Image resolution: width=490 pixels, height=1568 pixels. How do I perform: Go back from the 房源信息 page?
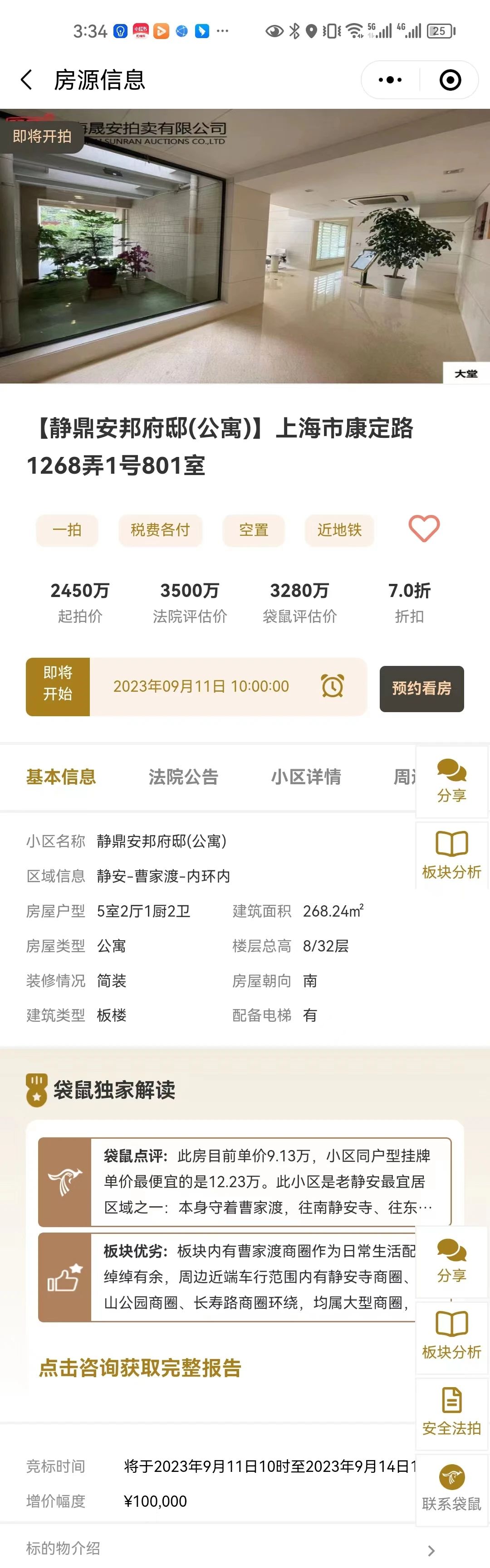point(26,80)
